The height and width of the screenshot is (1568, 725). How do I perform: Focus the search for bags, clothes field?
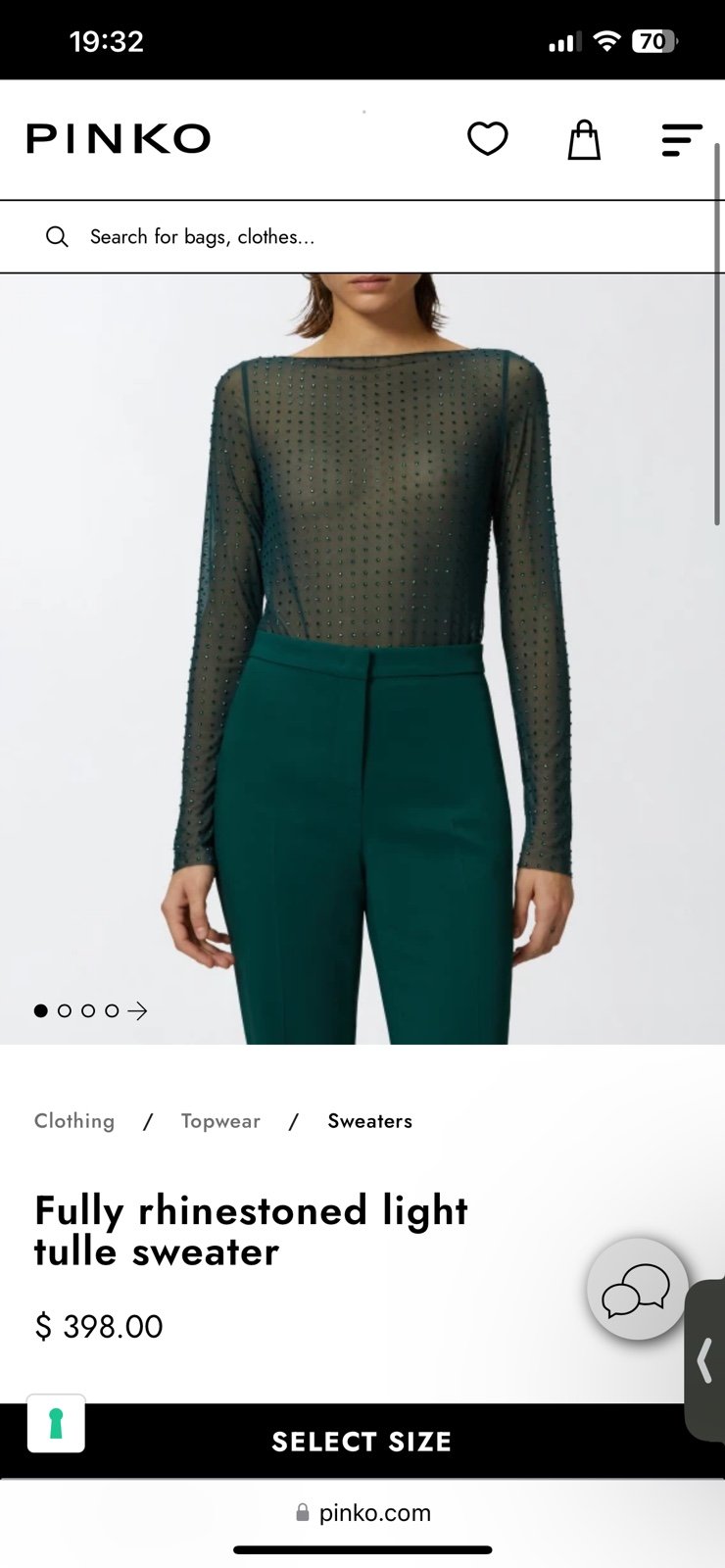point(362,236)
